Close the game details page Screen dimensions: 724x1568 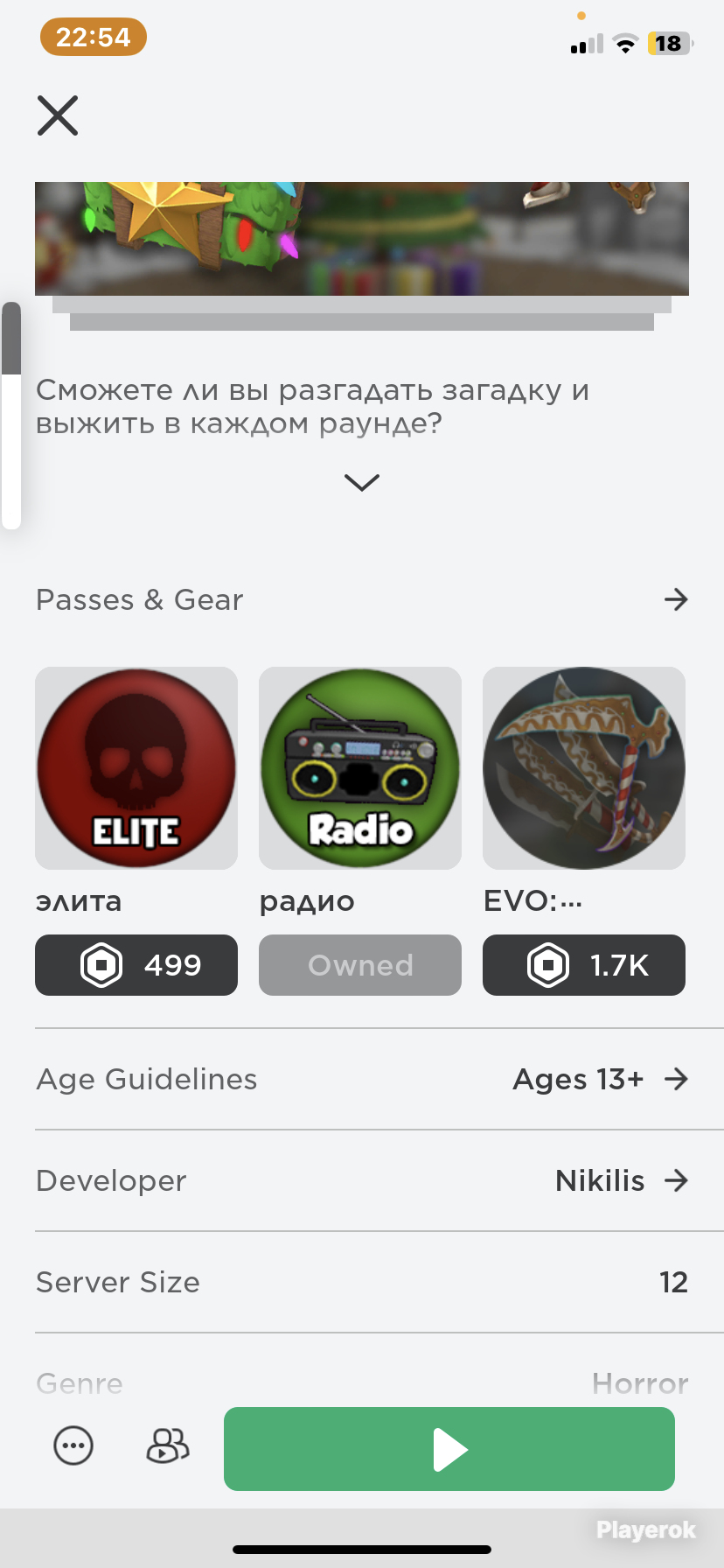pyautogui.click(x=58, y=115)
